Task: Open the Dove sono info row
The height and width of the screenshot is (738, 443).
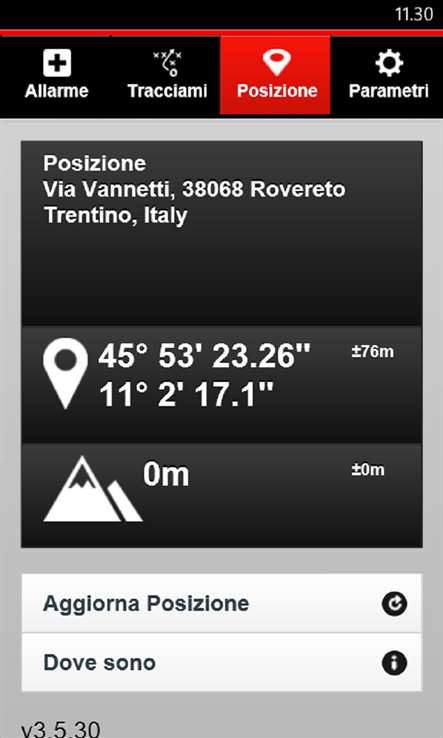Action: coord(222,662)
